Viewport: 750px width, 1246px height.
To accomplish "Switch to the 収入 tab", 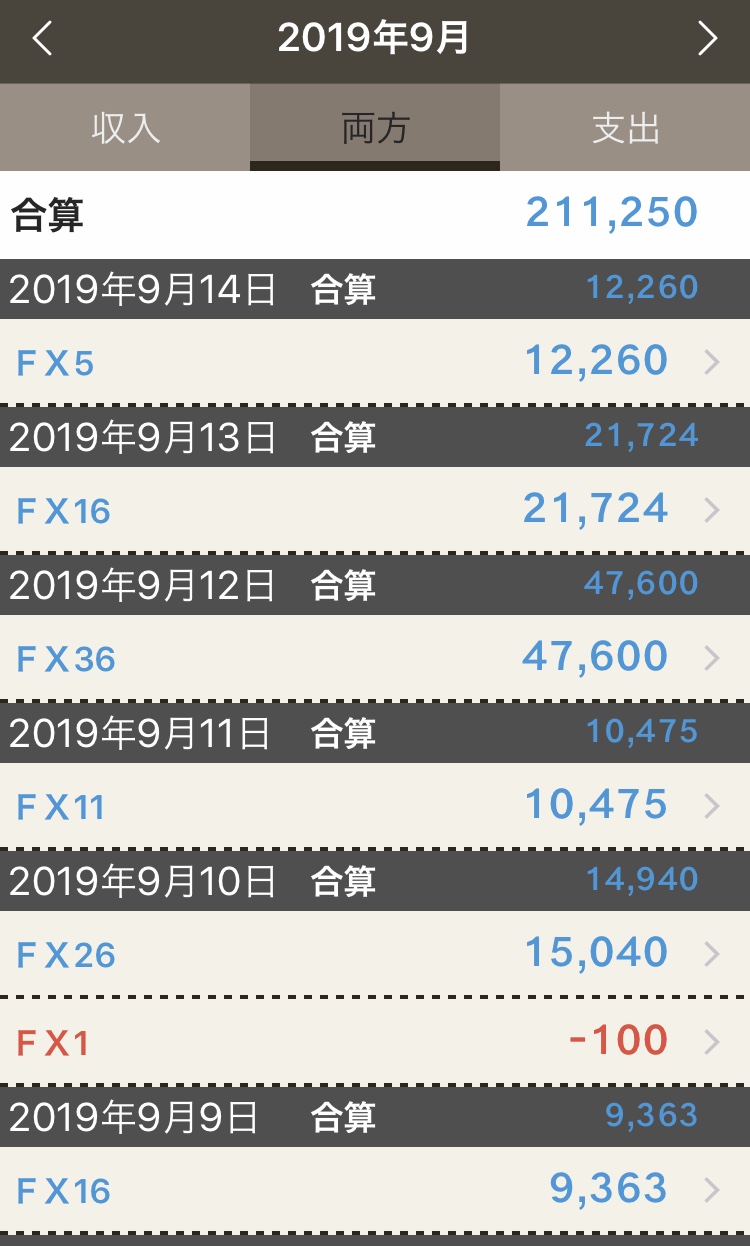I will (125, 128).
